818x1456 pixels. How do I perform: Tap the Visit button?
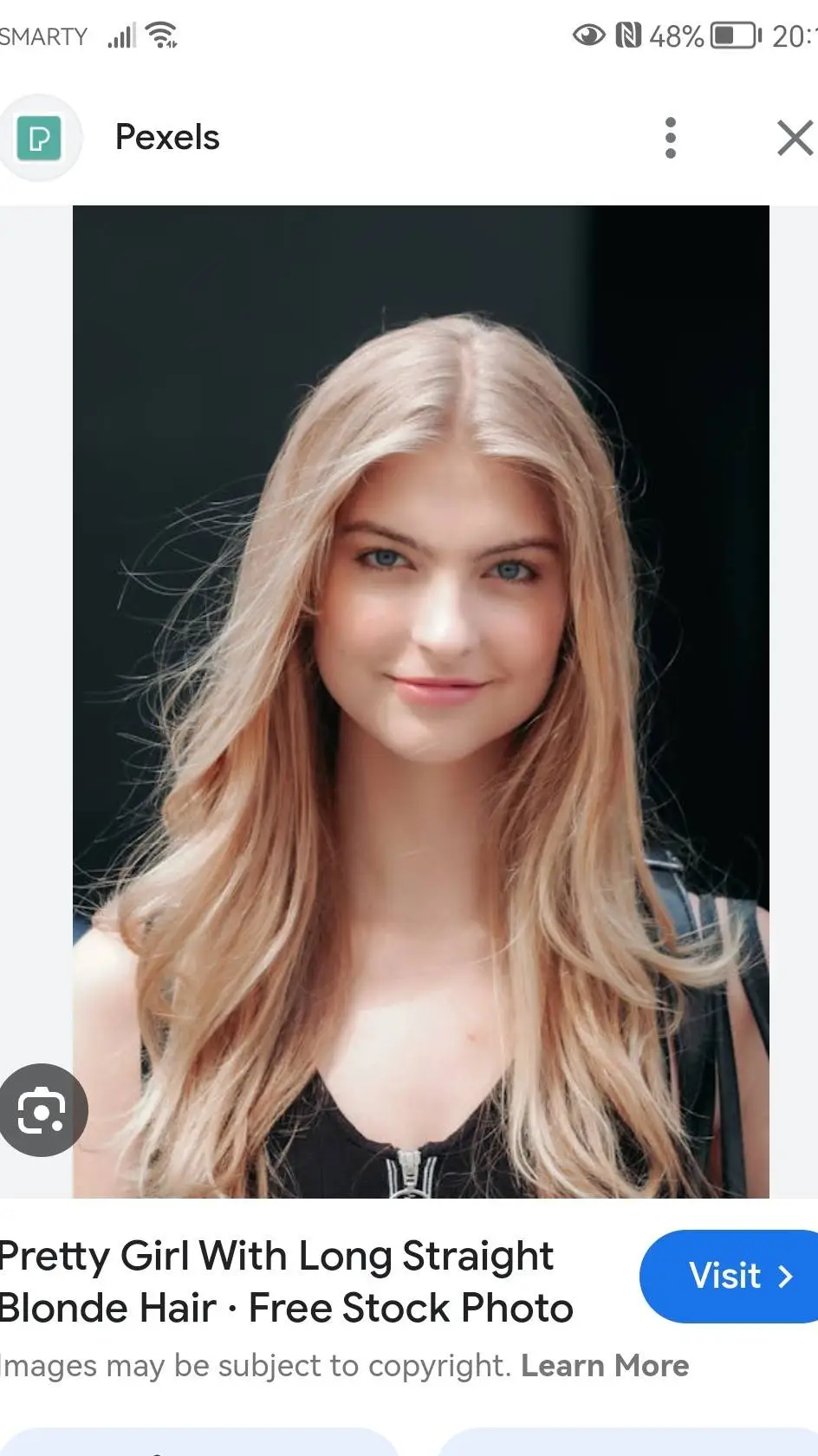(x=732, y=1276)
